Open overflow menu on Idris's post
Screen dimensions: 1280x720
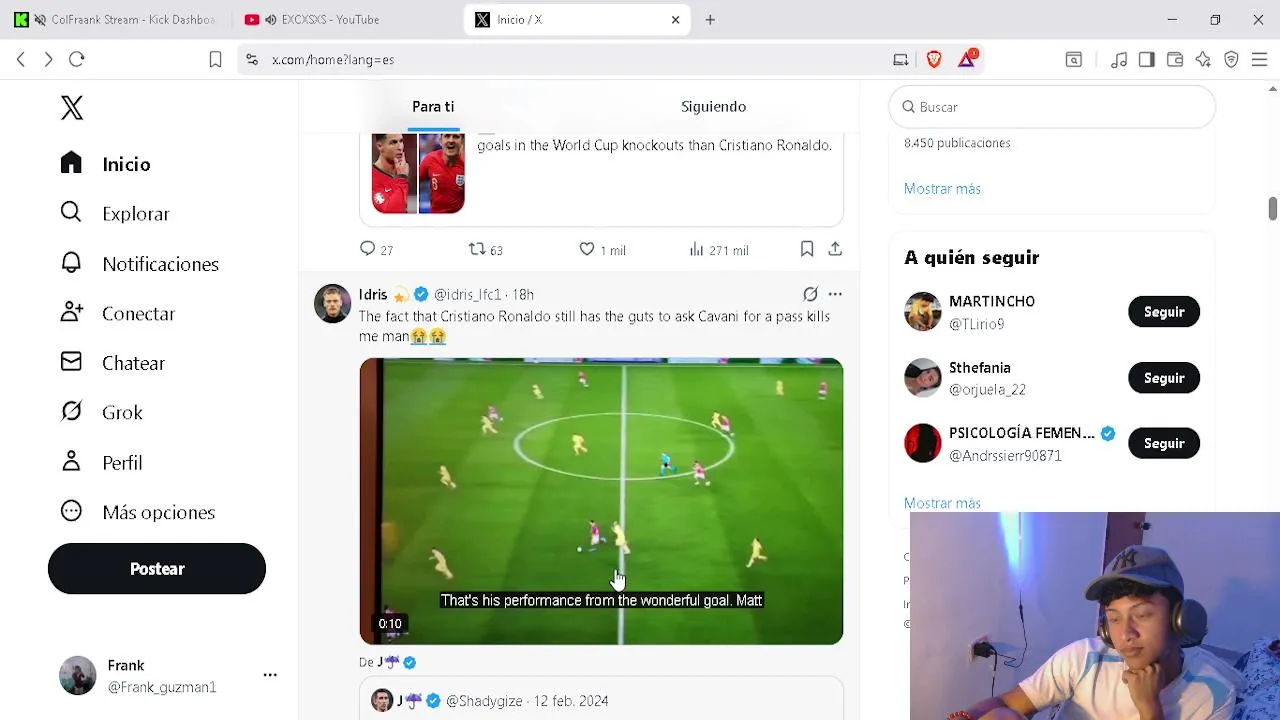click(835, 294)
